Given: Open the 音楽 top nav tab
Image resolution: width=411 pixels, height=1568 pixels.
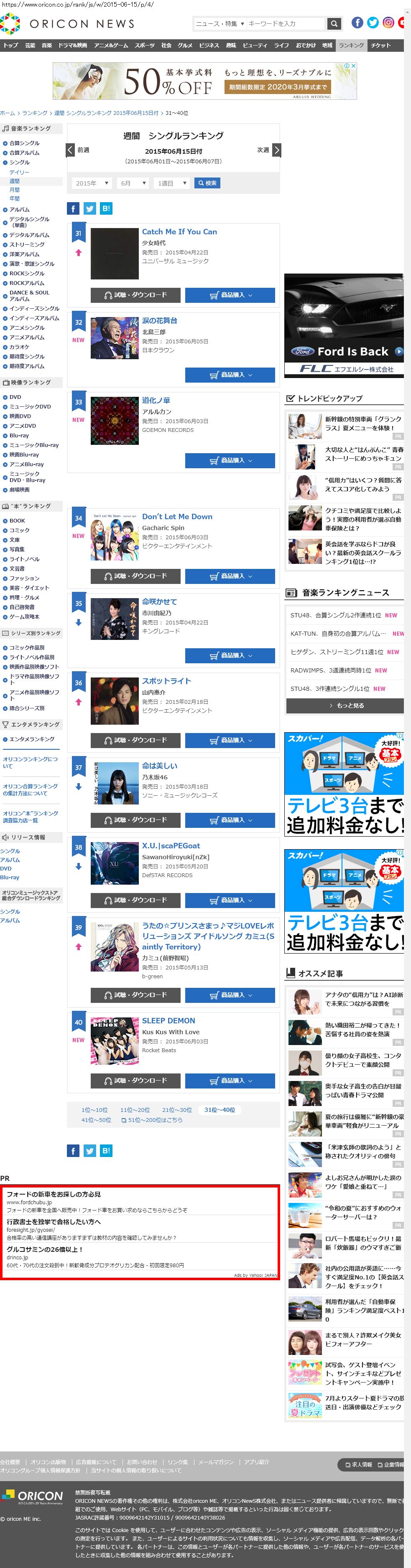Looking at the screenshot, I should tap(47, 46).
